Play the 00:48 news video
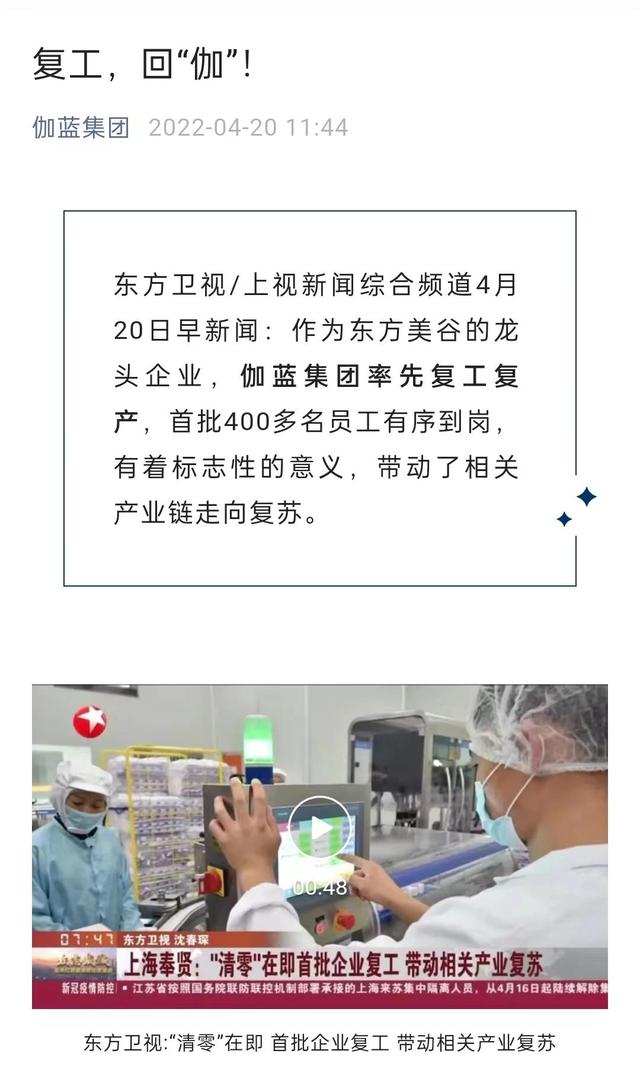The width and height of the screenshot is (640, 1076). tap(320, 828)
